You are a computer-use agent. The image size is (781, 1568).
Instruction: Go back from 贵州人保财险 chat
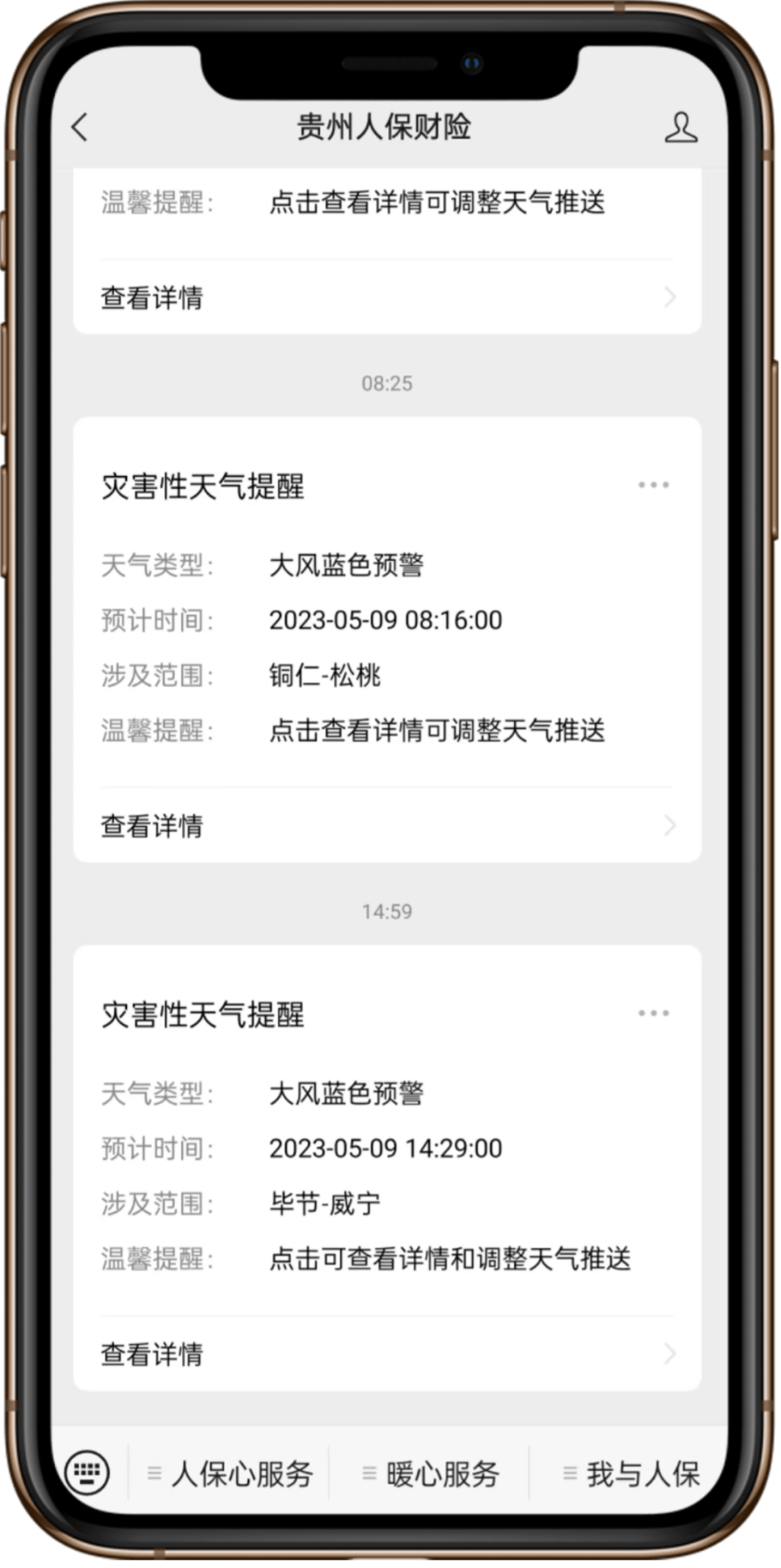pyautogui.click(x=80, y=128)
